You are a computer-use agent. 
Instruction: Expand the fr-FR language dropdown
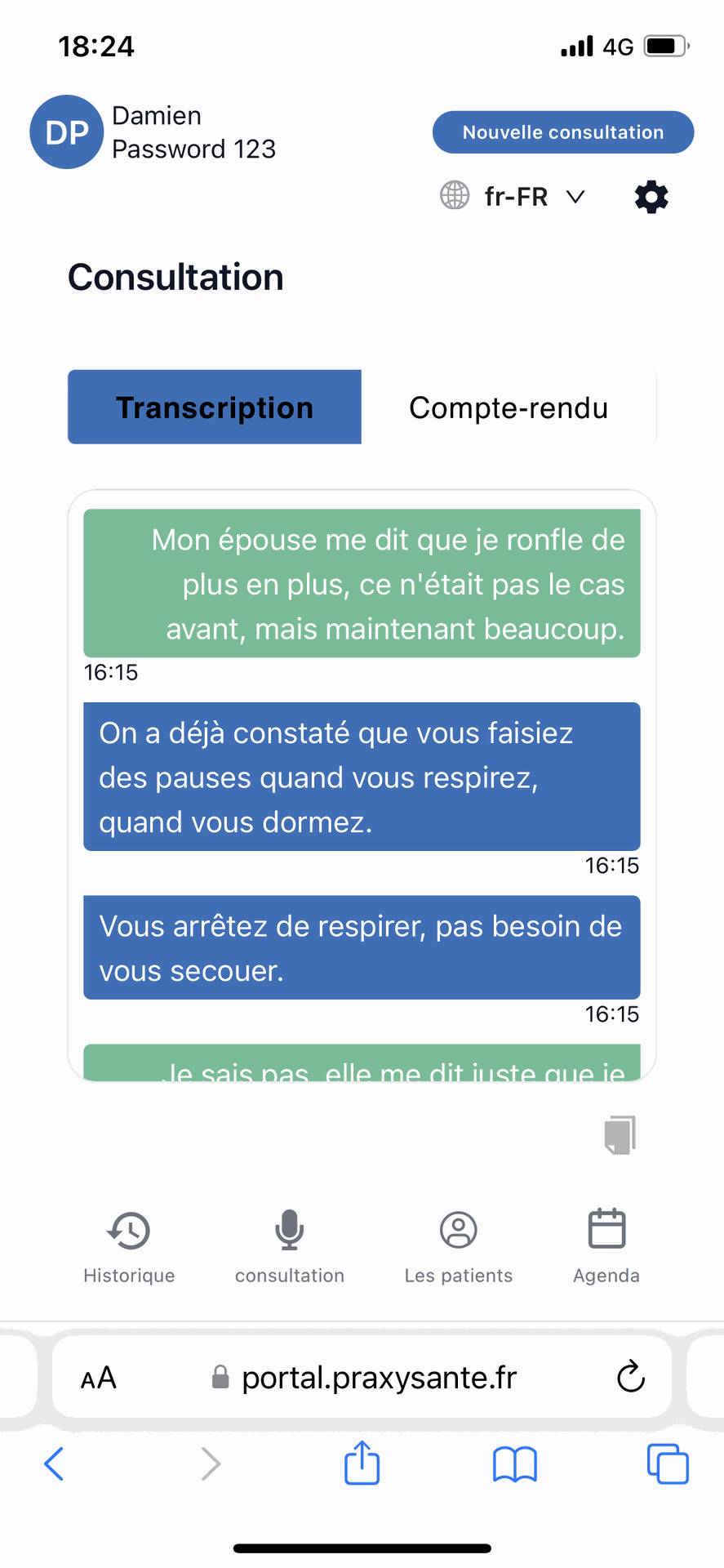(x=516, y=196)
